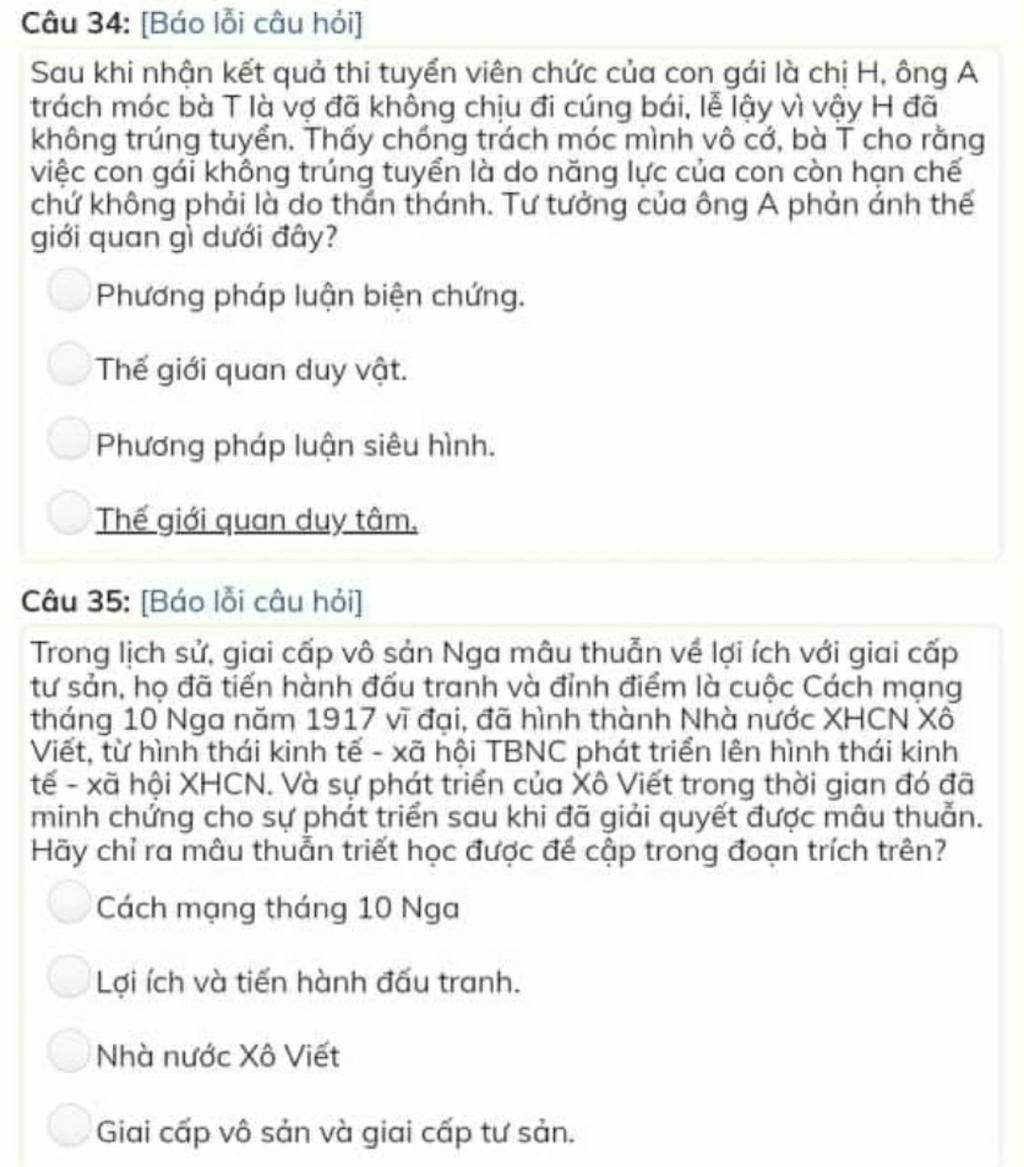Screen dimensions: 1024x1167
Task: Report an error for Câu 35
Action: coord(253,602)
